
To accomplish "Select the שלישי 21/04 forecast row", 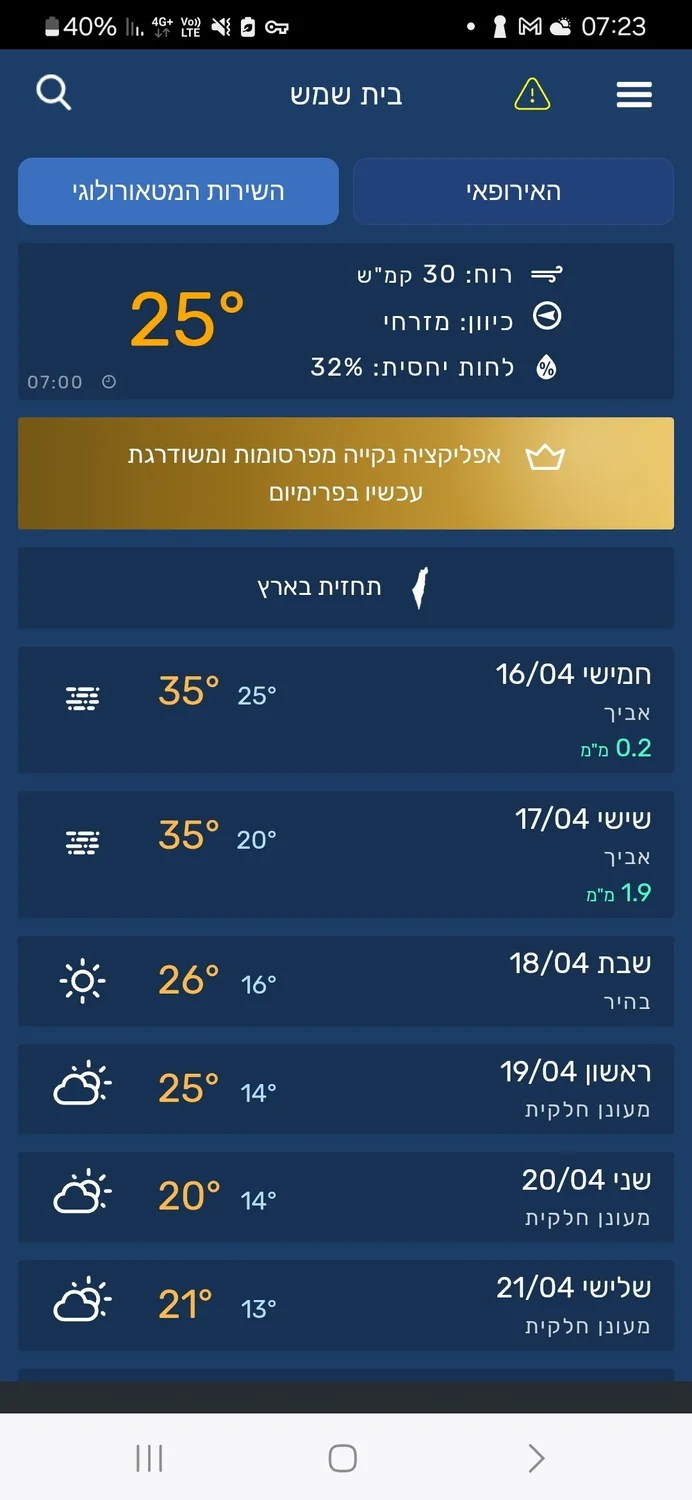I will point(346,1305).
